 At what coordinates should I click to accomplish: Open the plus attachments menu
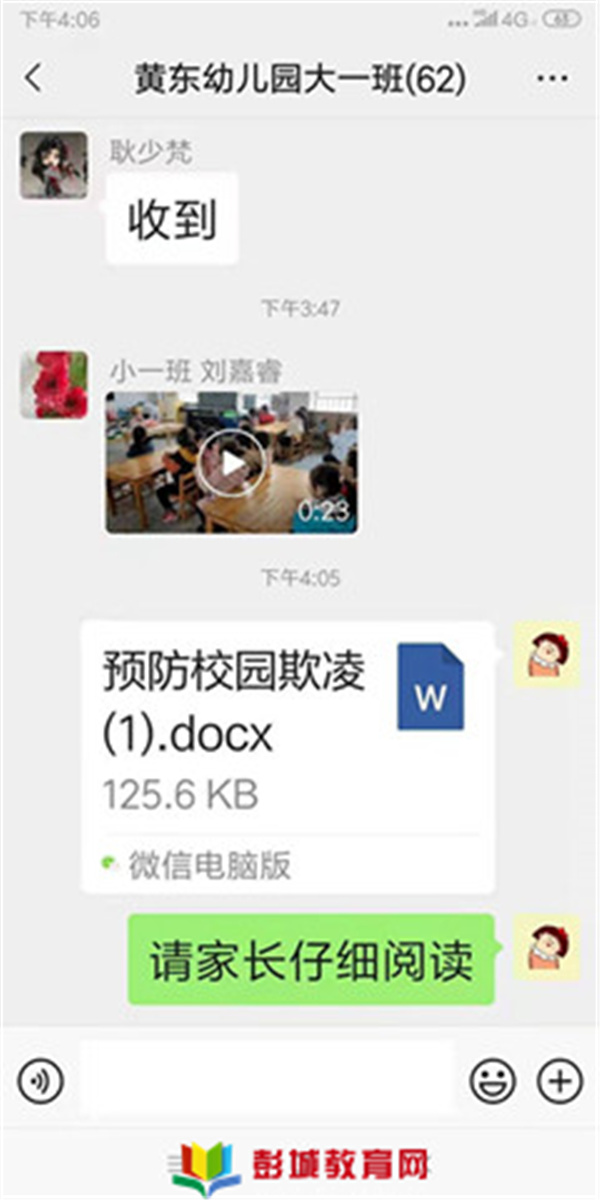(560, 1080)
